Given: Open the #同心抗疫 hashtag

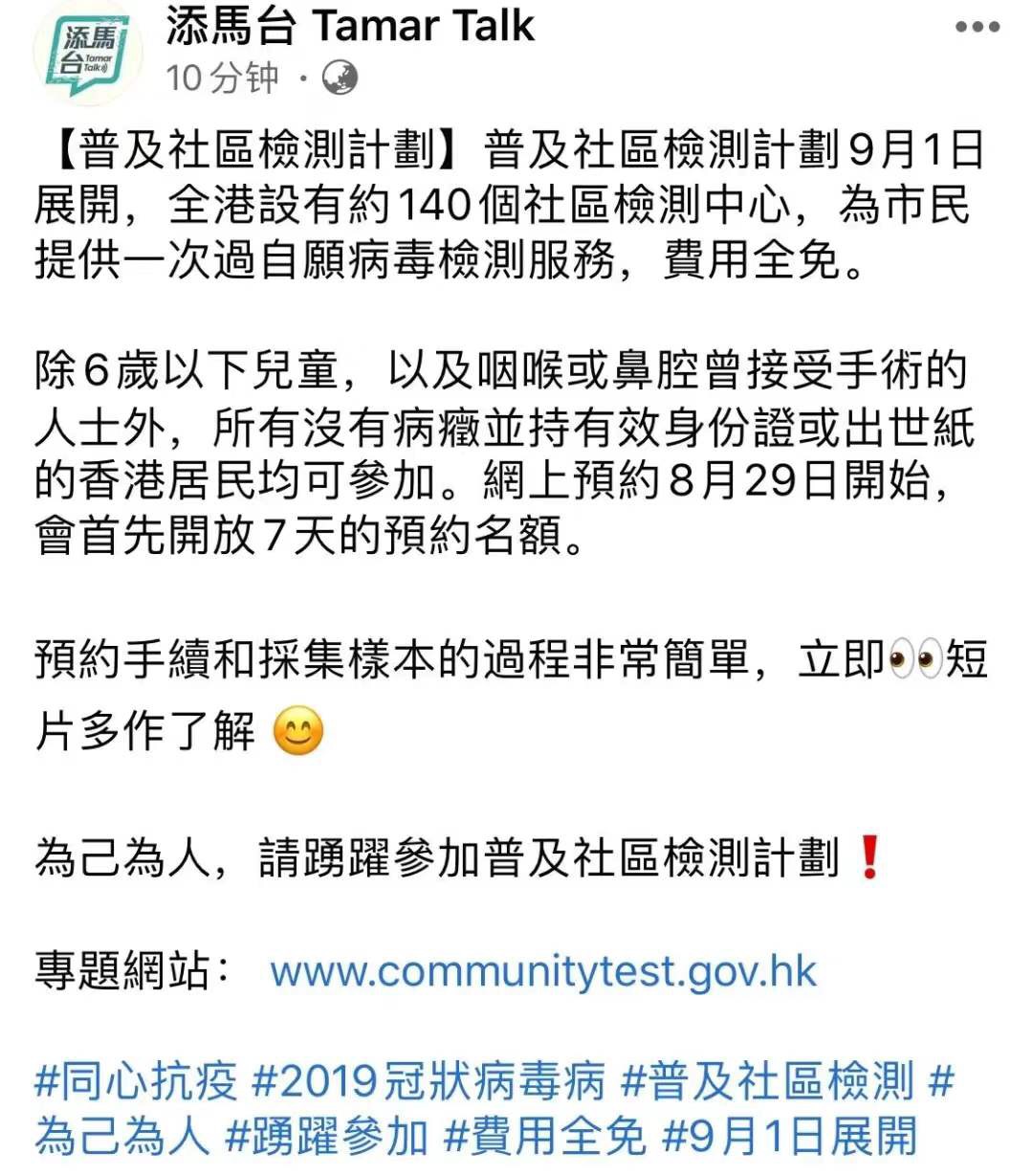Looking at the screenshot, I should pyautogui.click(x=135, y=1082).
